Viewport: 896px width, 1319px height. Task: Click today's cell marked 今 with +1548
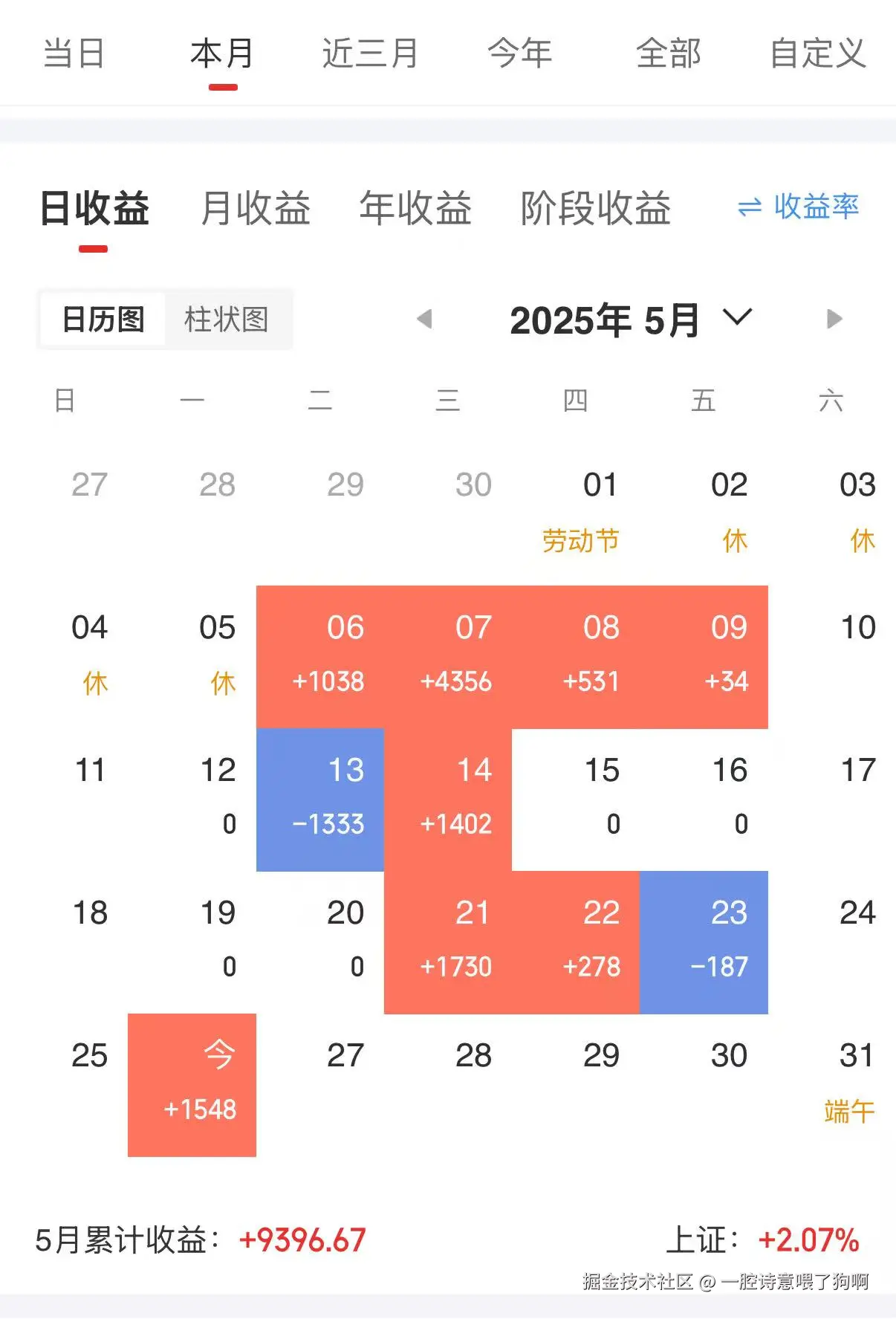(x=192, y=1081)
